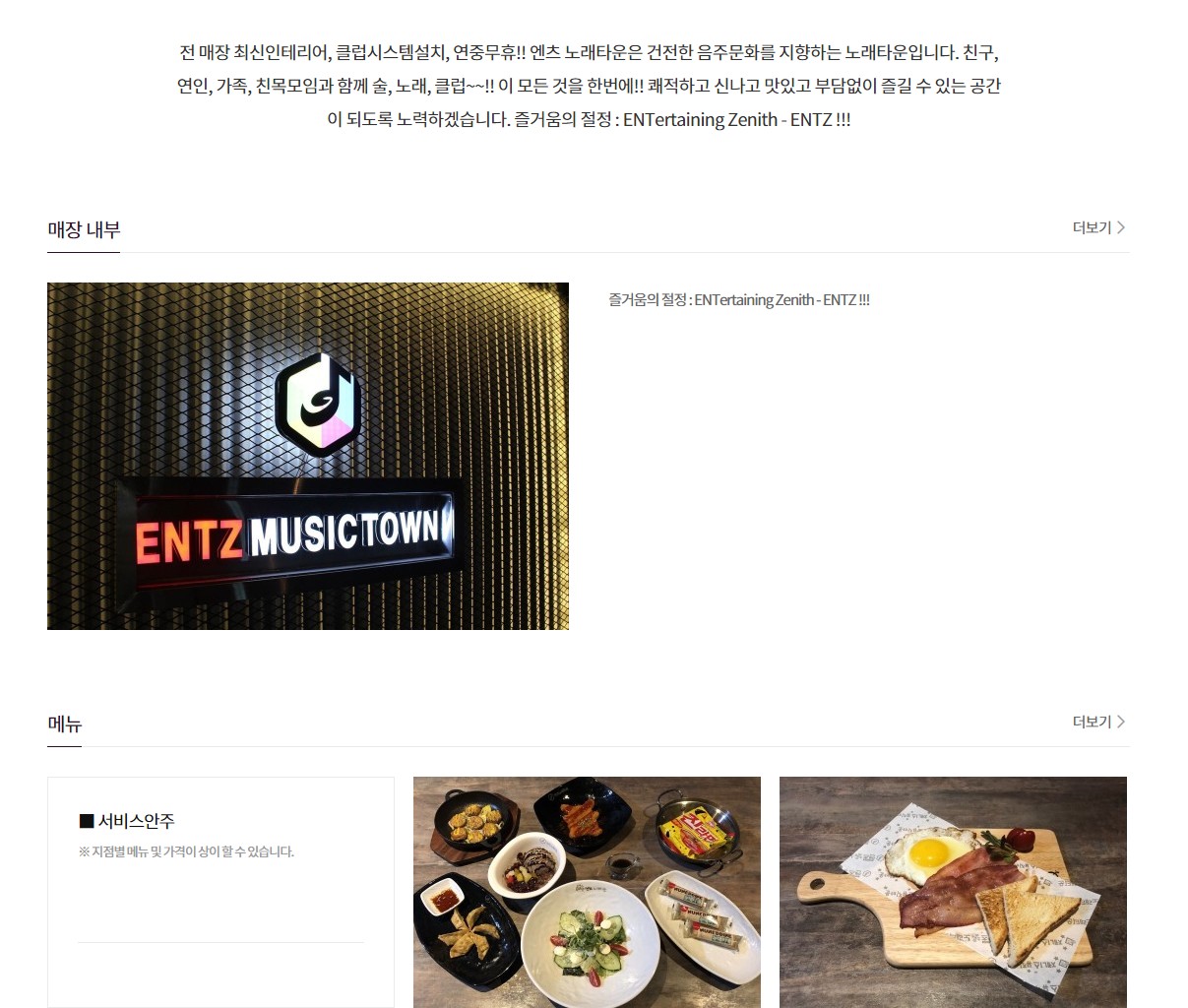This screenshot has width=1188, height=1008.
Task: Open 더보기 for the 메뉴 section
Action: click(1098, 722)
